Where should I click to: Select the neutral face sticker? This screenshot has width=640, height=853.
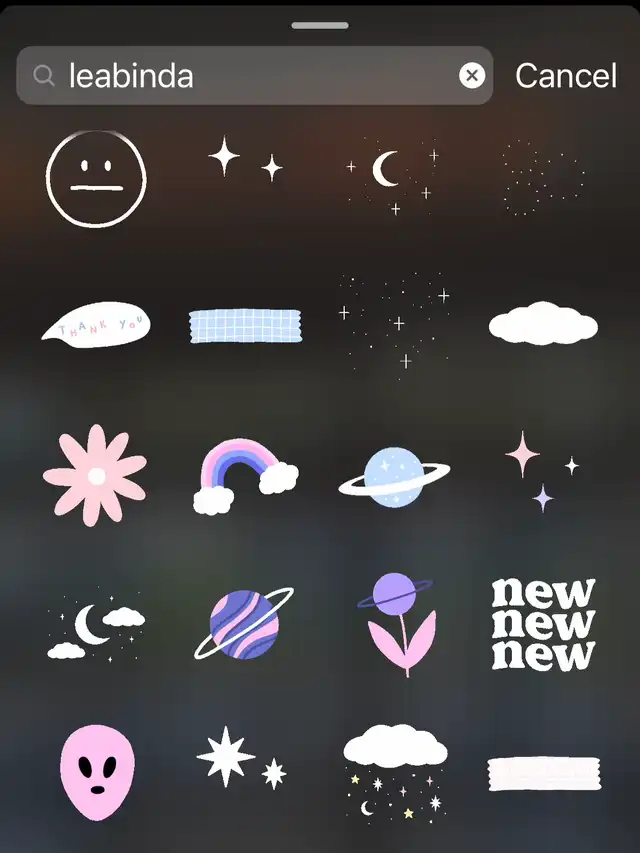96,180
